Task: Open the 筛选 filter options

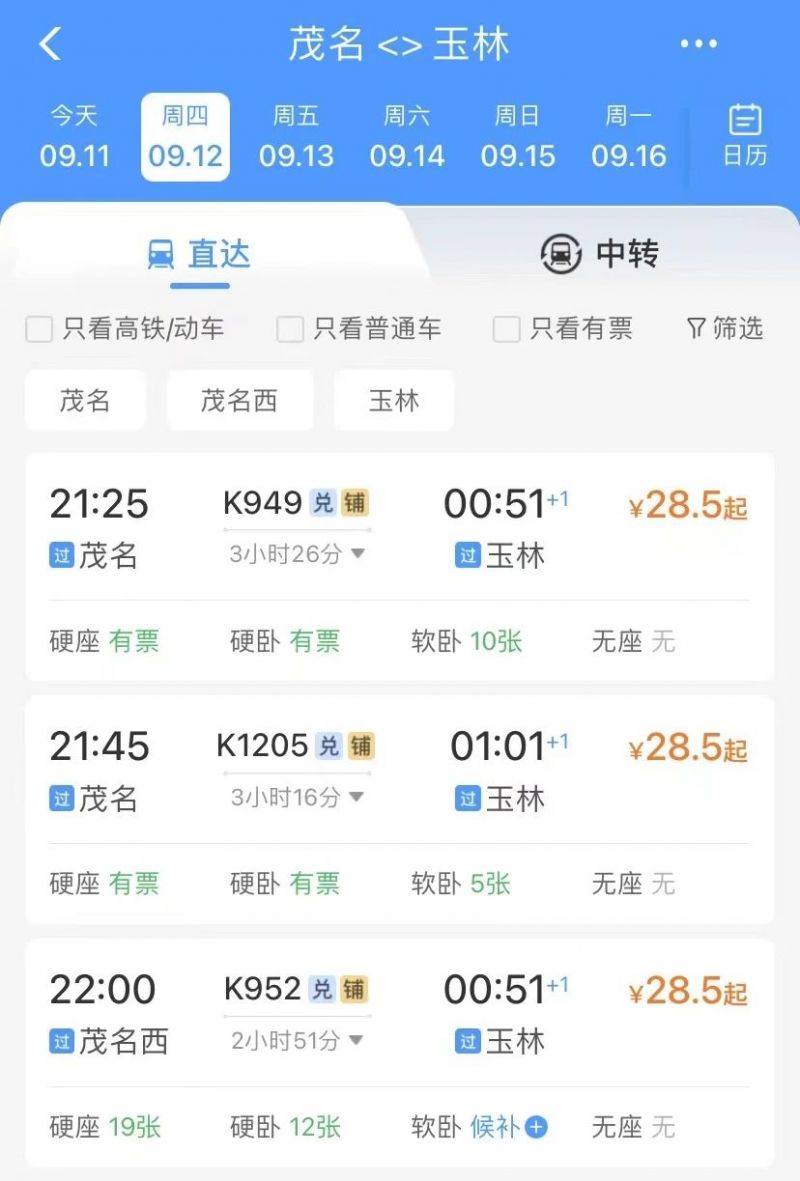Action: tap(725, 328)
